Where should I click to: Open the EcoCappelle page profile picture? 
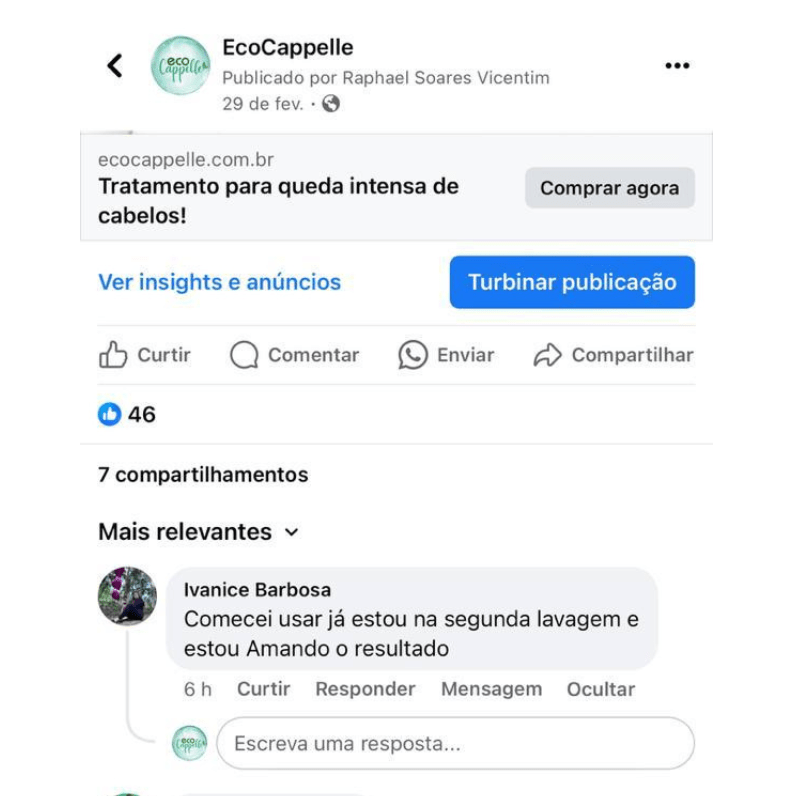click(180, 66)
